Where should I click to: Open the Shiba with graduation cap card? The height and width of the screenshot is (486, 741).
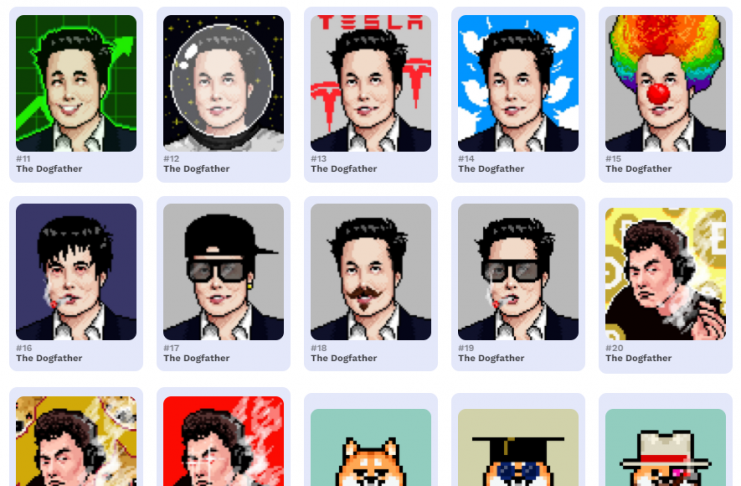pyautogui.click(x=518, y=450)
